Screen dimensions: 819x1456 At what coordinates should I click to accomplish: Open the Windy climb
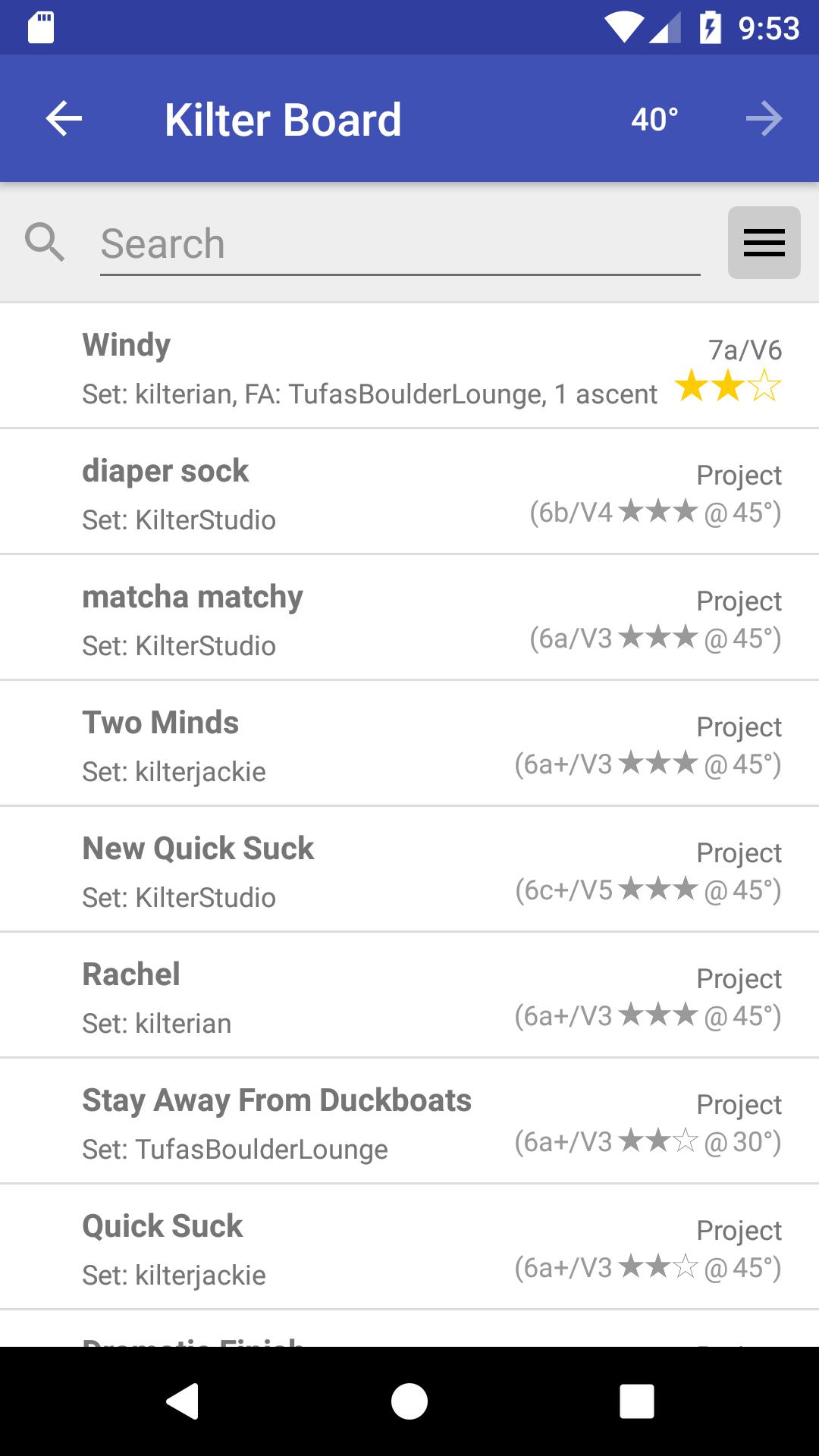(409, 367)
